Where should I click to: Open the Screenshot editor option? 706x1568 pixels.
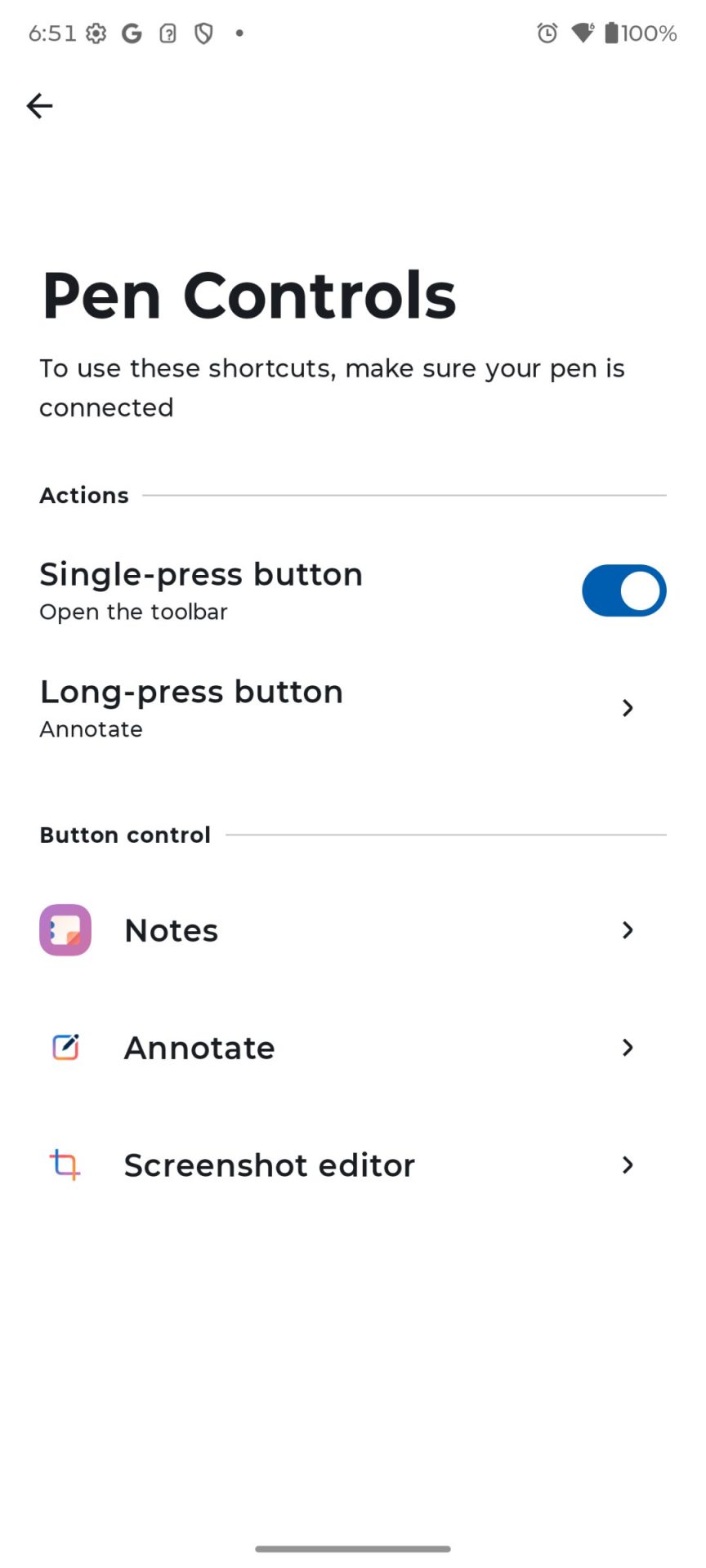tap(353, 1165)
